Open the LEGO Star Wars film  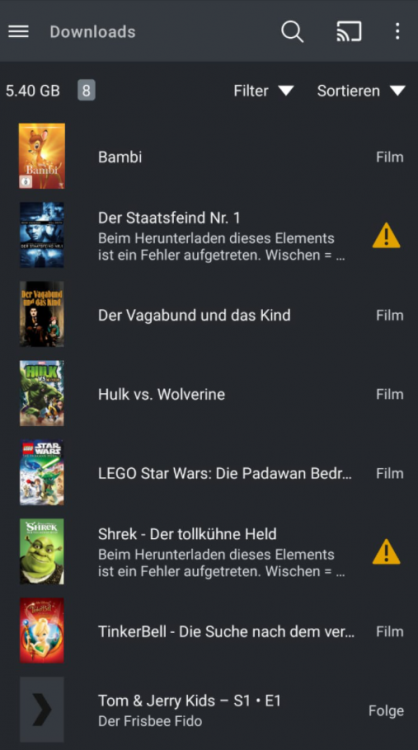(x=209, y=473)
